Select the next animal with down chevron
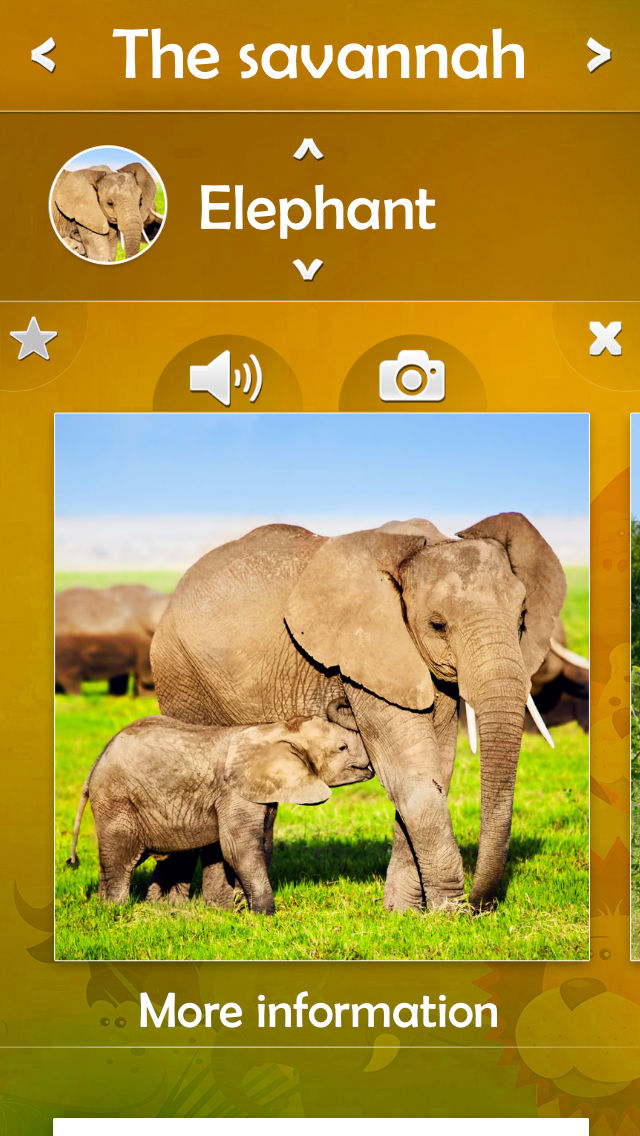640x1136 pixels. pyautogui.click(x=308, y=268)
